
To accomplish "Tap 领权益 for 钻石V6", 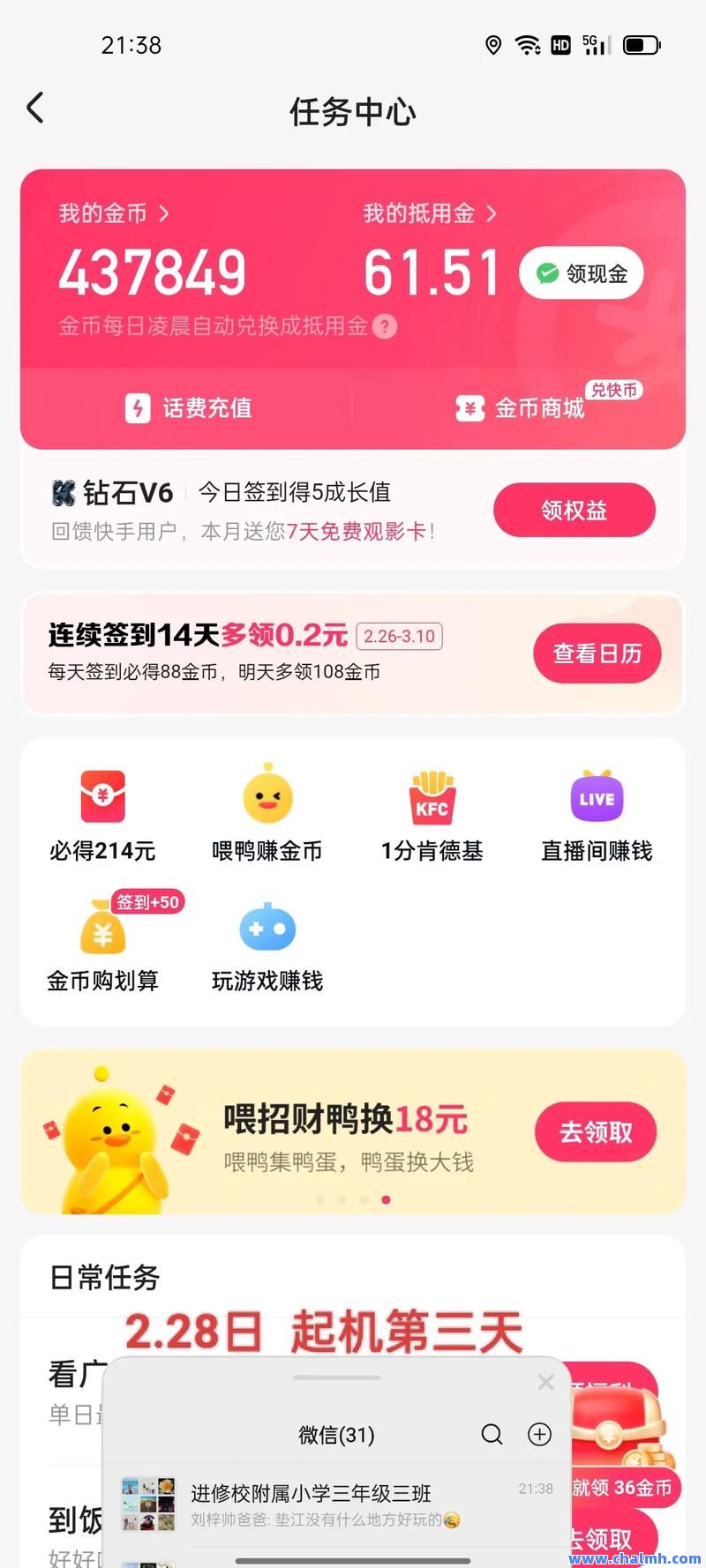I will (x=574, y=511).
